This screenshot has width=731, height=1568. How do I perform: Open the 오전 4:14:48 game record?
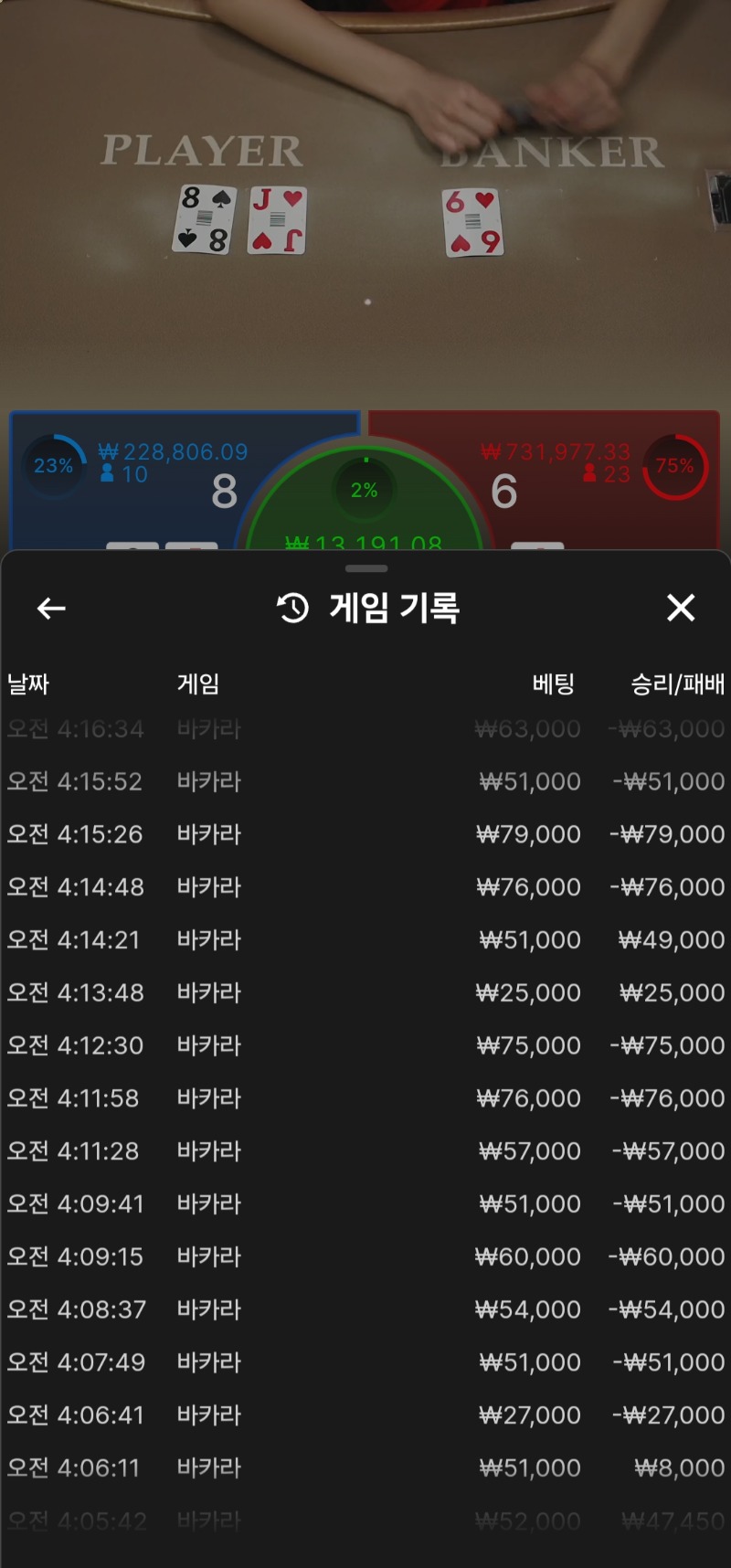pos(365,887)
